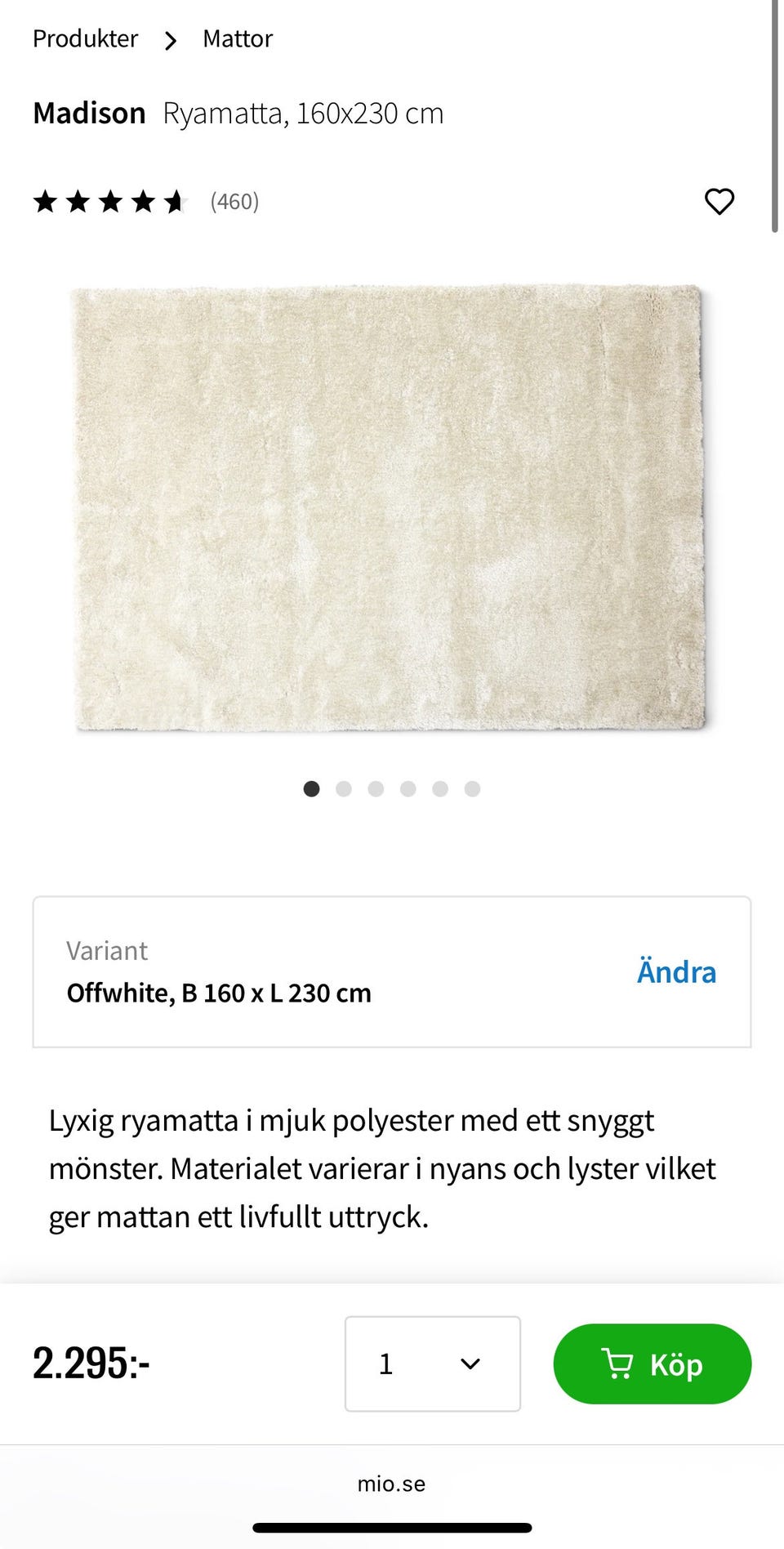Select the last carousel dot

click(472, 789)
